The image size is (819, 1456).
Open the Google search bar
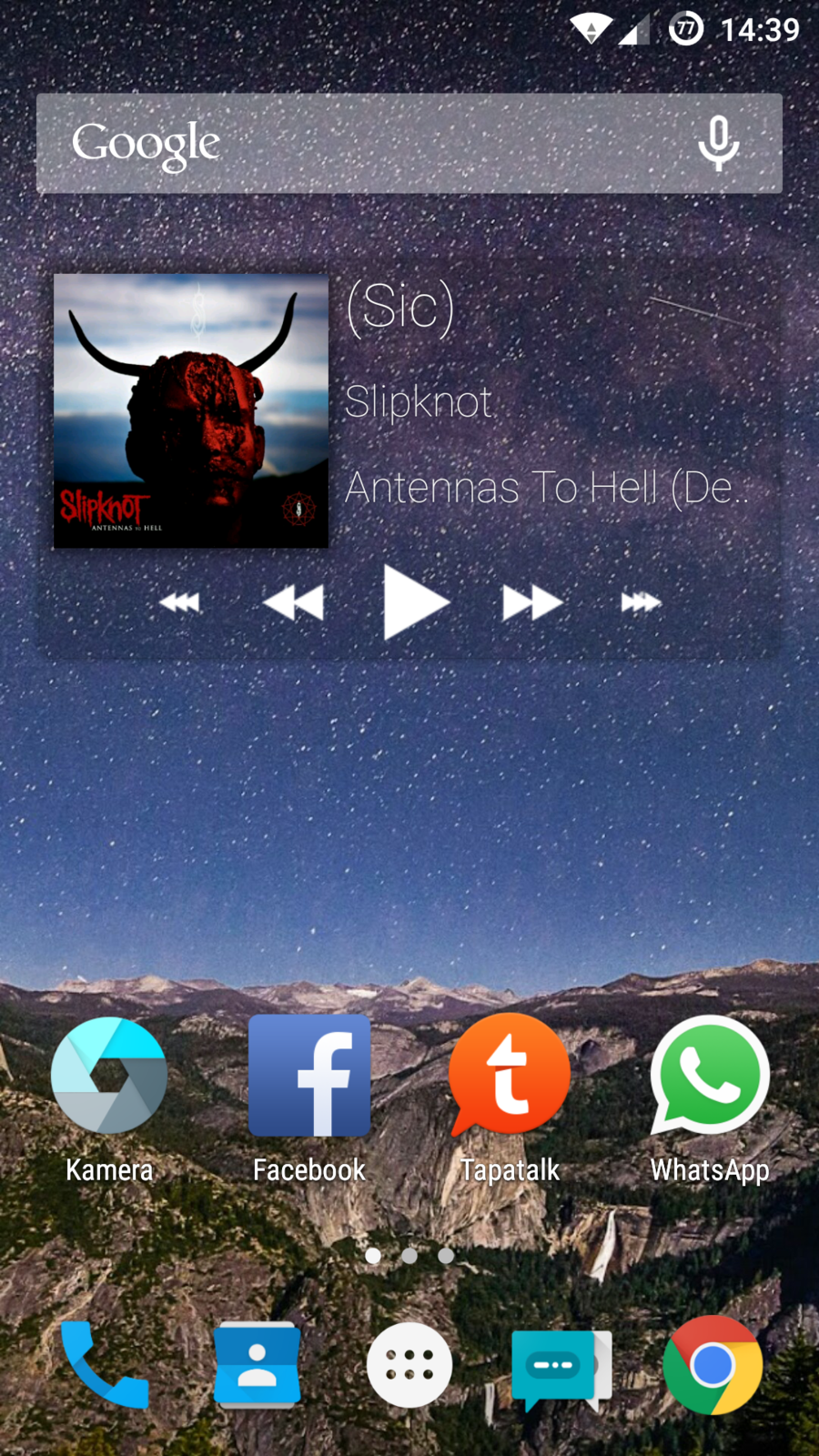(364, 143)
